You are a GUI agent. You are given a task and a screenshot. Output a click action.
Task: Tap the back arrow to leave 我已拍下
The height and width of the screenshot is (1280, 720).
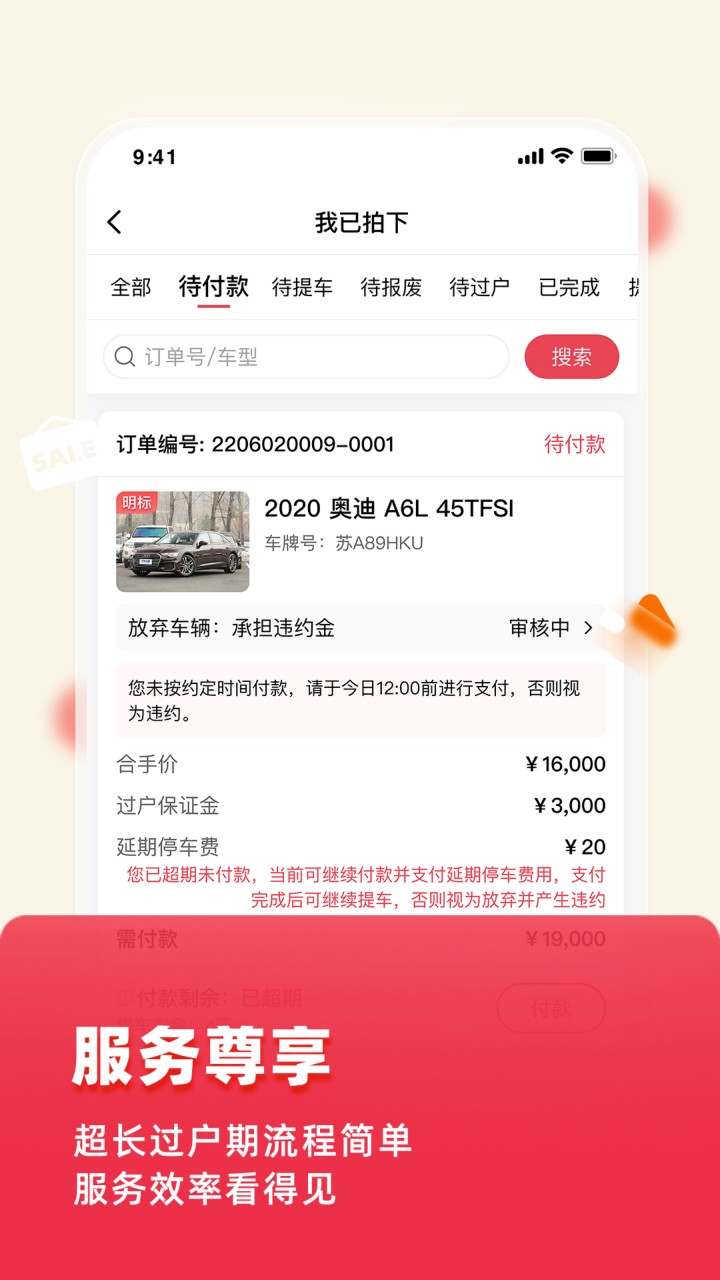[116, 223]
